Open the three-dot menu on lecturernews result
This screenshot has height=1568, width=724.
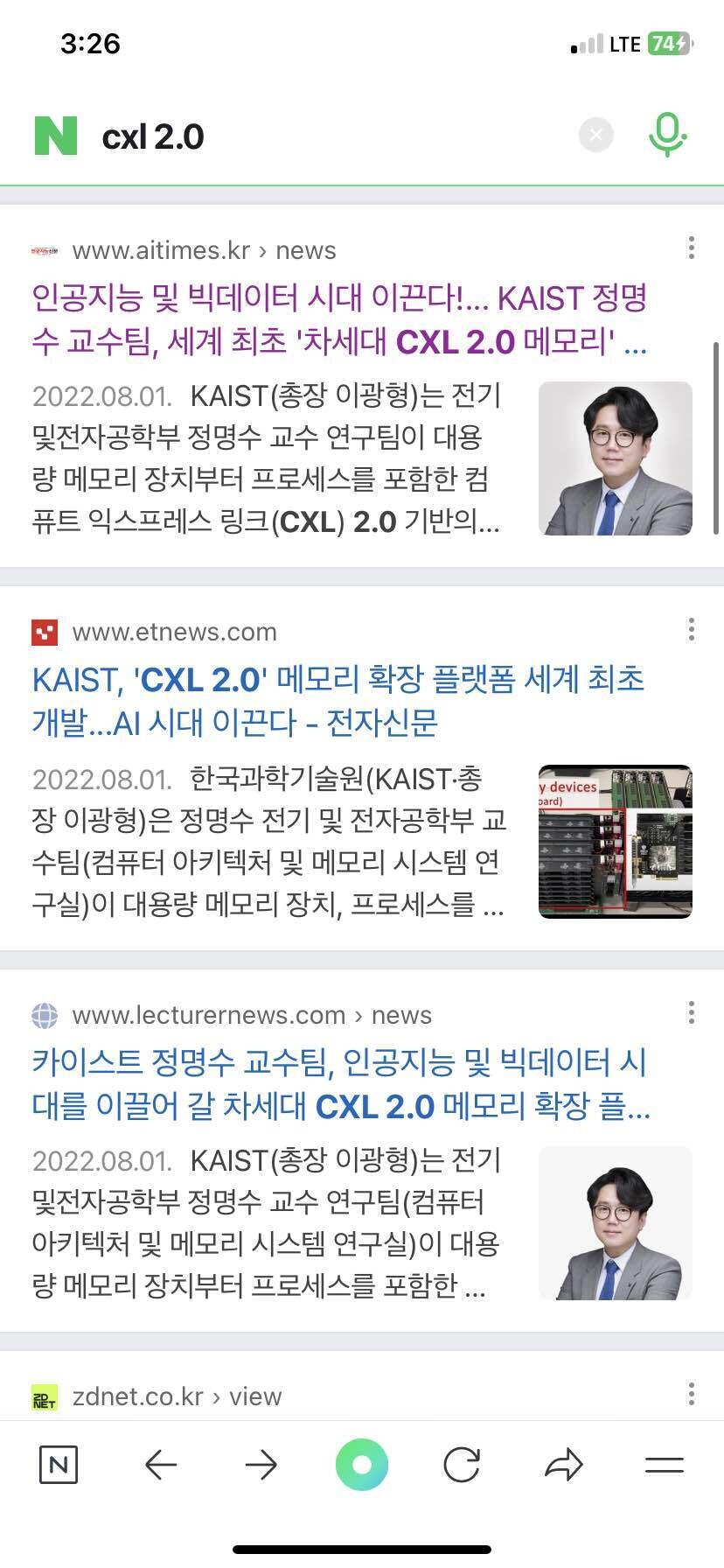tap(690, 1013)
